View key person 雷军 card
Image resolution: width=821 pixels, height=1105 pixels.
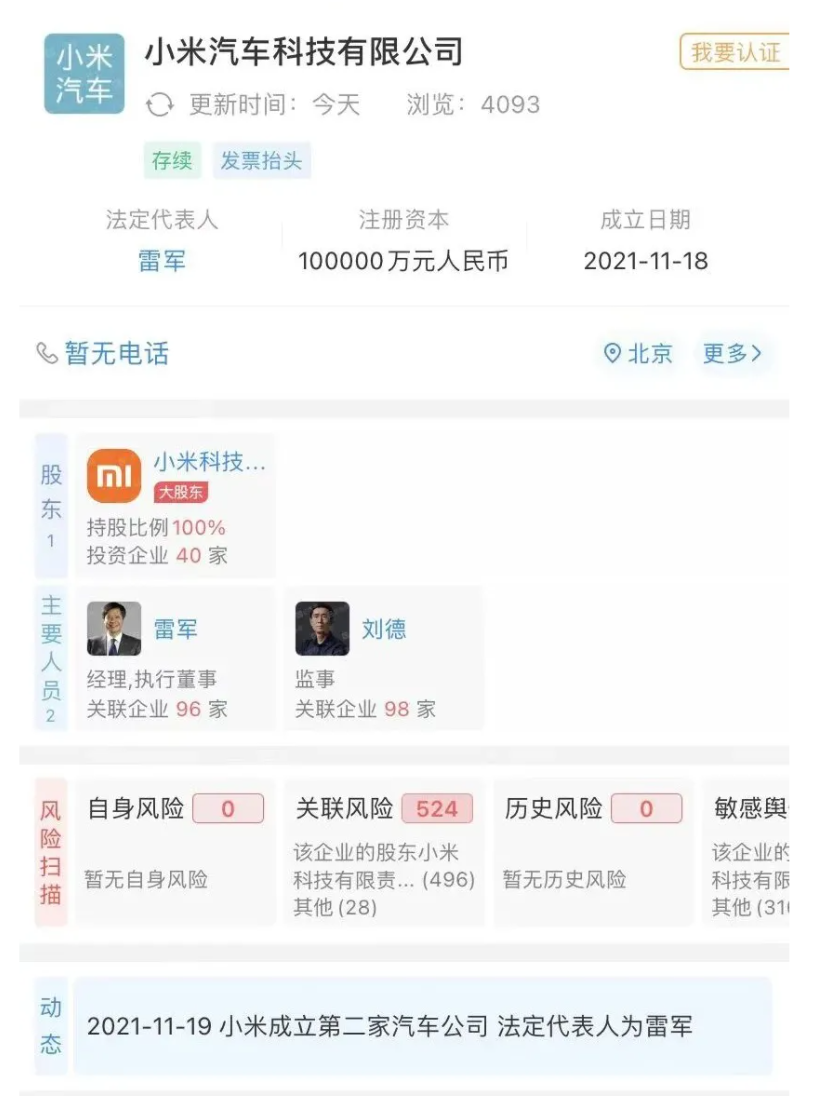tap(175, 658)
